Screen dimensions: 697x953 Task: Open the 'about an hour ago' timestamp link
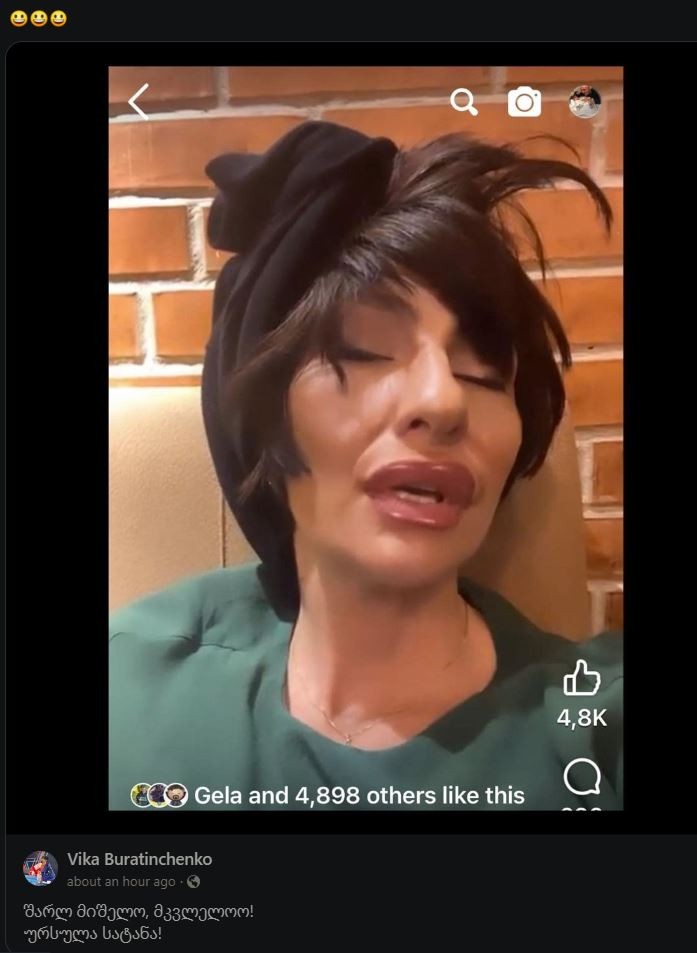[120, 882]
